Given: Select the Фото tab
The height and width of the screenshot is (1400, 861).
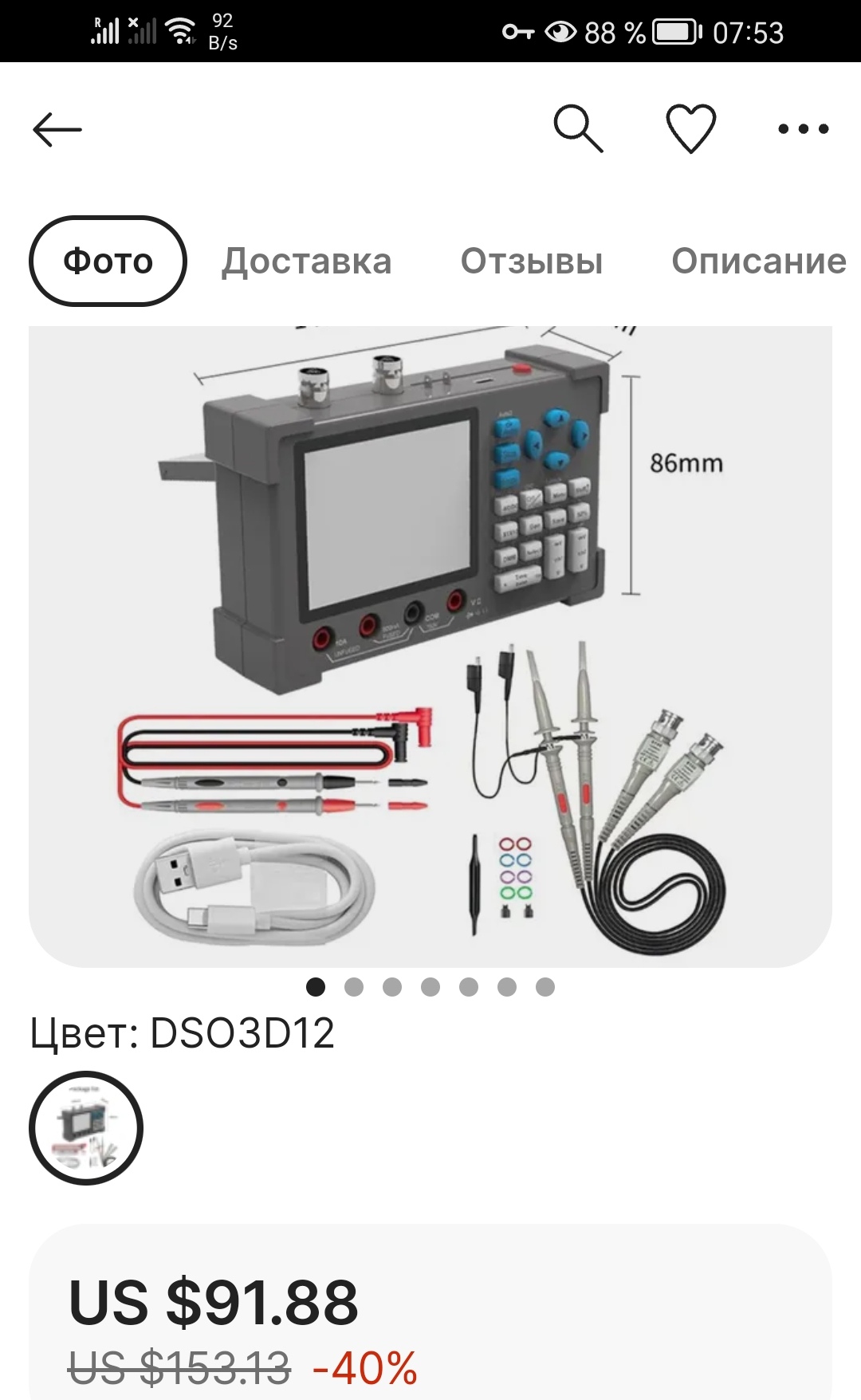Looking at the screenshot, I should tap(108, 262).
